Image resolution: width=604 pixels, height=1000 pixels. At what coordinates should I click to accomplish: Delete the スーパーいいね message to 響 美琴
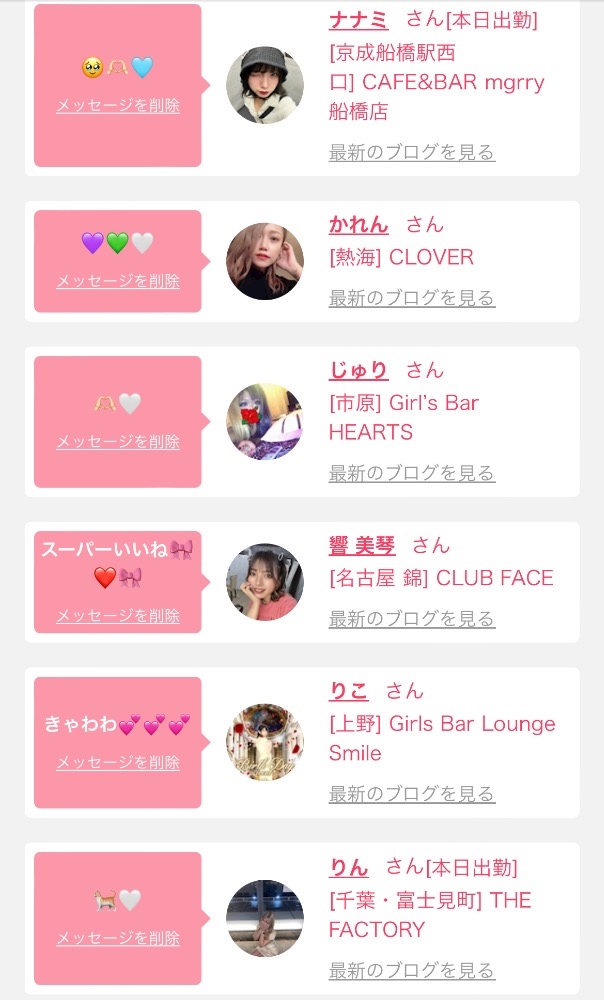click(x=118, y=616)
